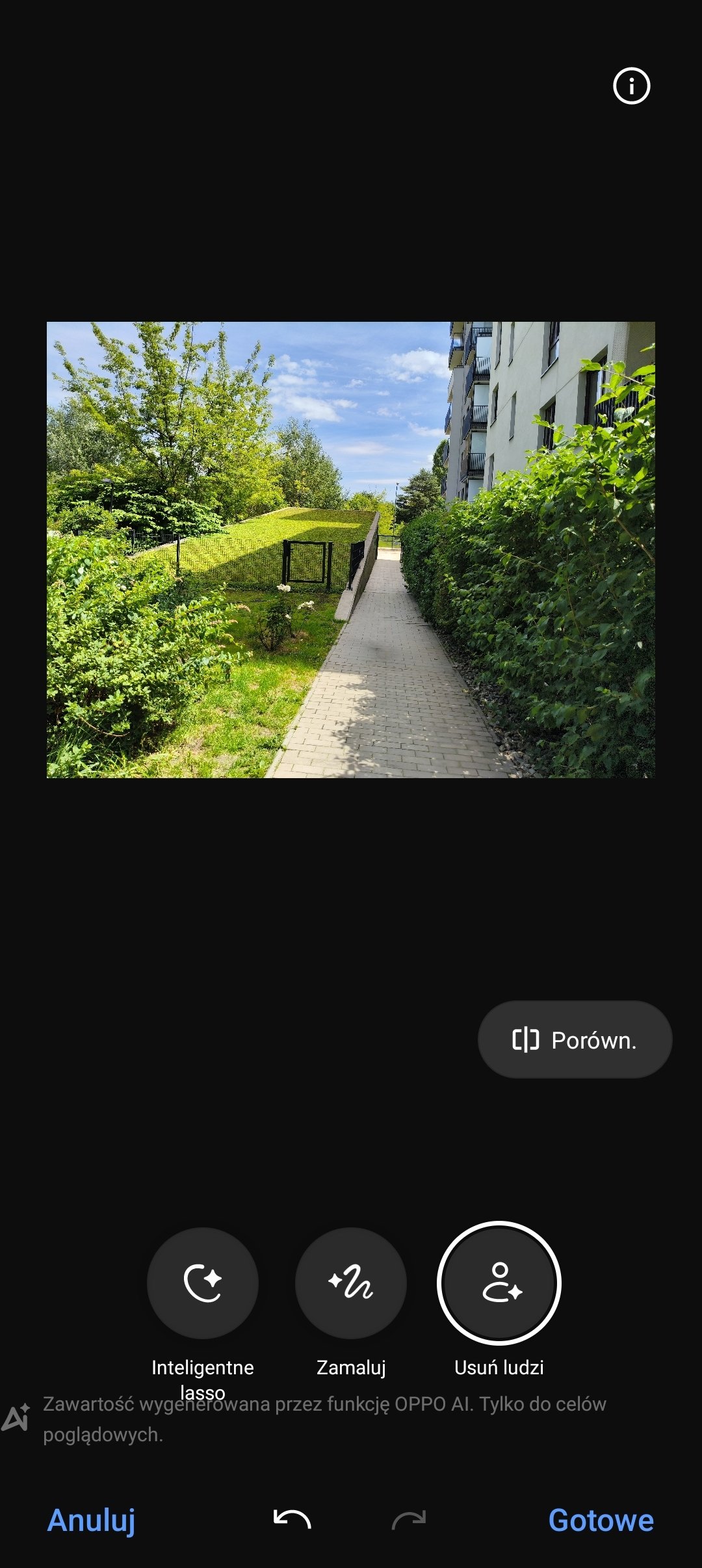The width and height of the screenshot is (702, 1568).
Task: Select the Inteligentne lasso tool
Action: point(203,1283)
